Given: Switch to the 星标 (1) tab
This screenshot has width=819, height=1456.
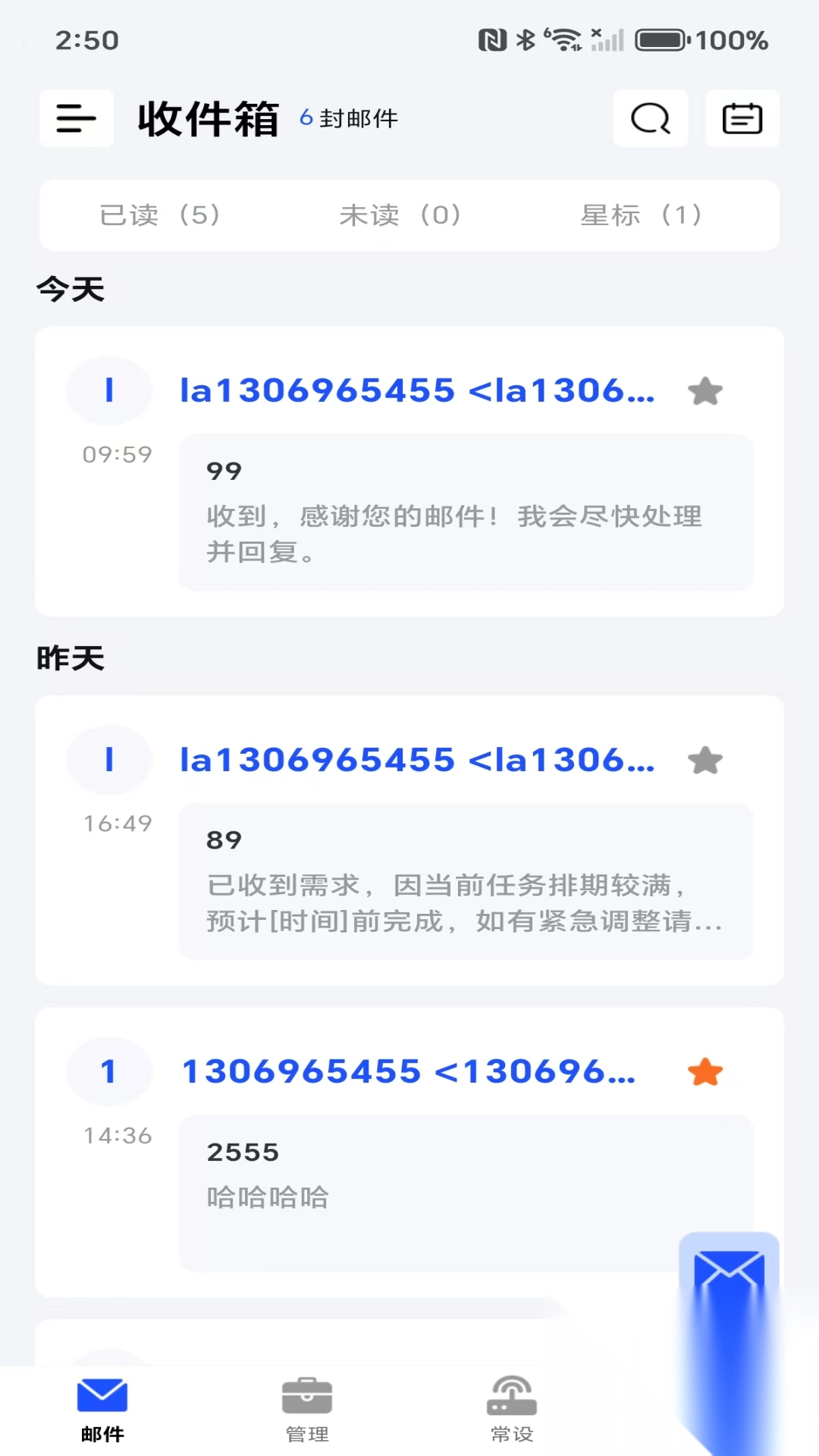Looking at the screenshot, I should (642, 215).
